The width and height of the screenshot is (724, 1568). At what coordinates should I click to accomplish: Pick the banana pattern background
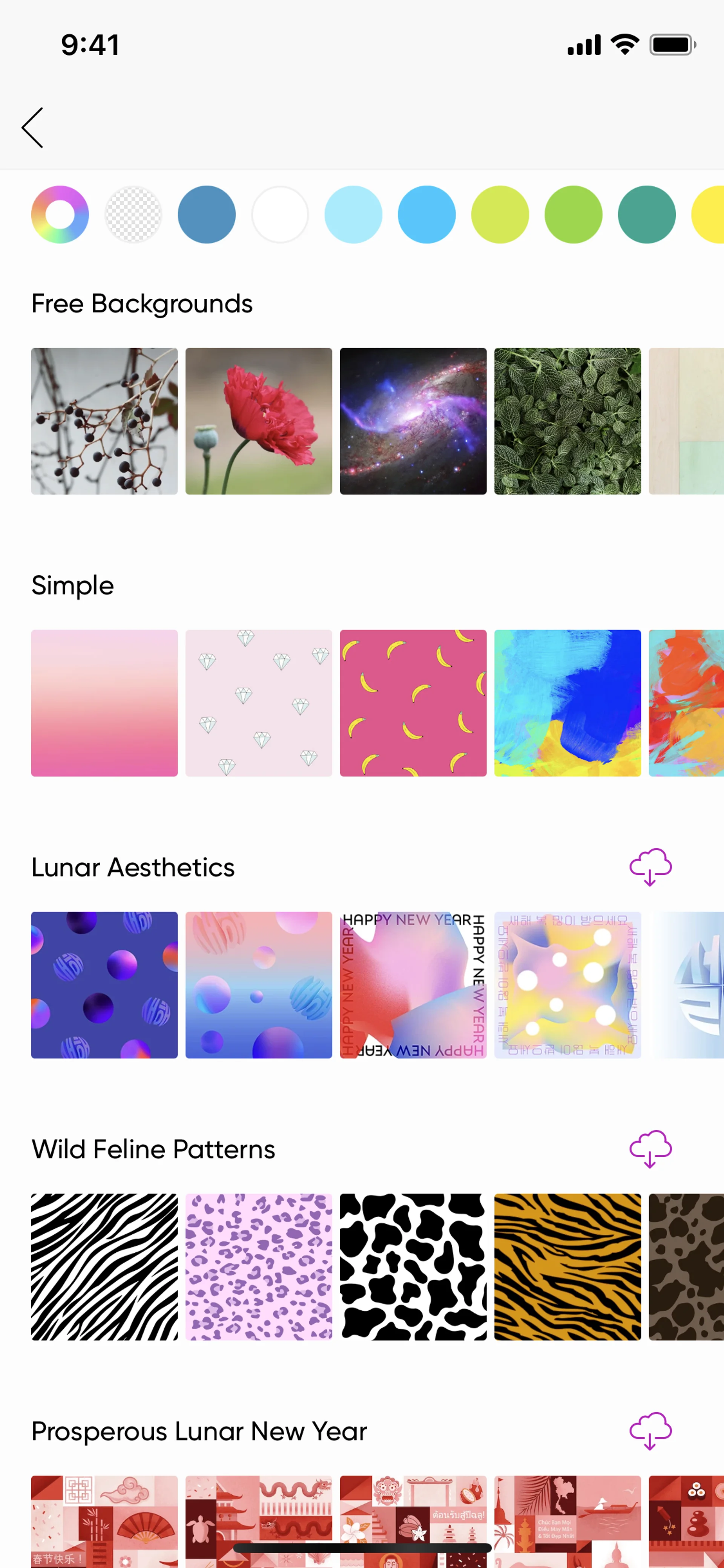[x=413, y=703]
